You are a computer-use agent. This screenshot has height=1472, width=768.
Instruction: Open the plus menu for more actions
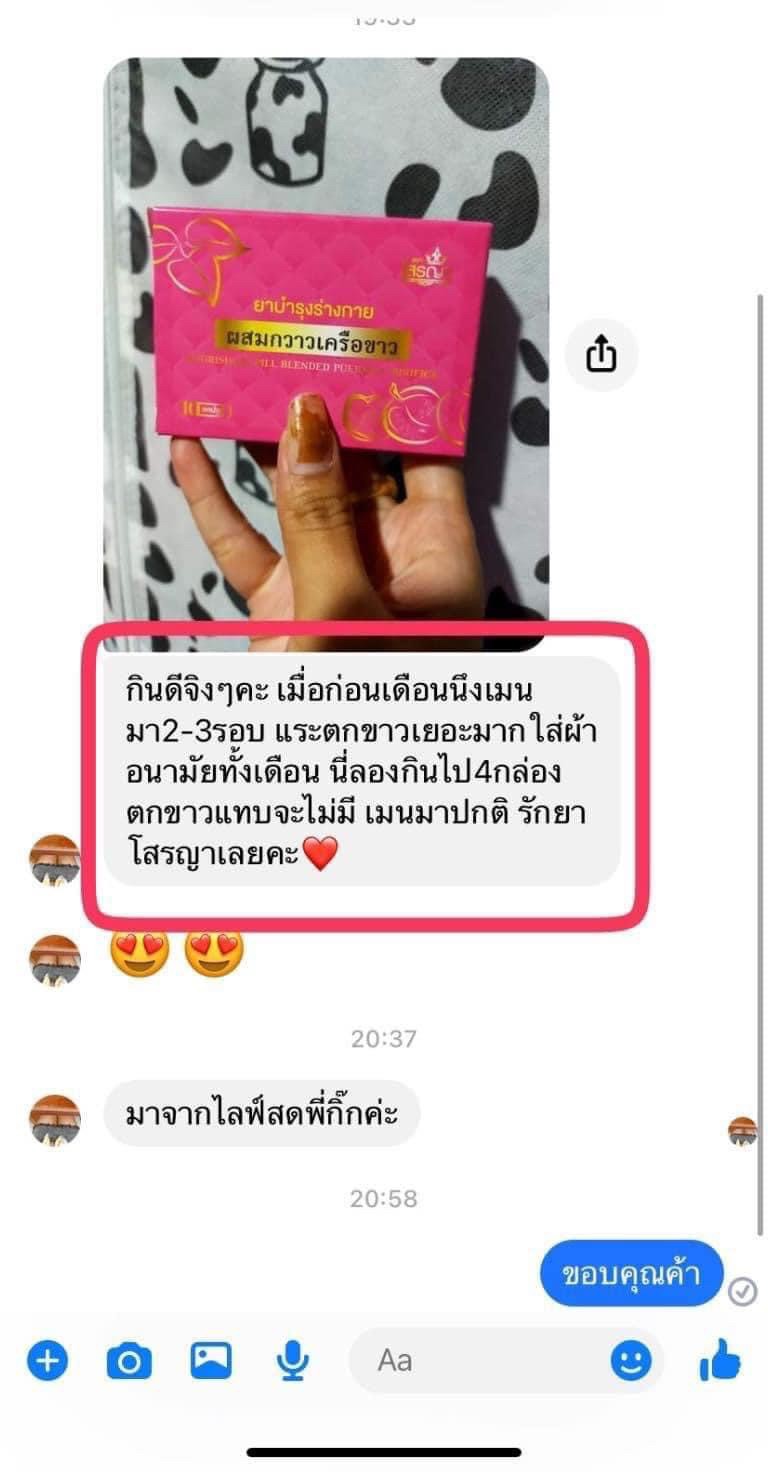point(47,1361)
